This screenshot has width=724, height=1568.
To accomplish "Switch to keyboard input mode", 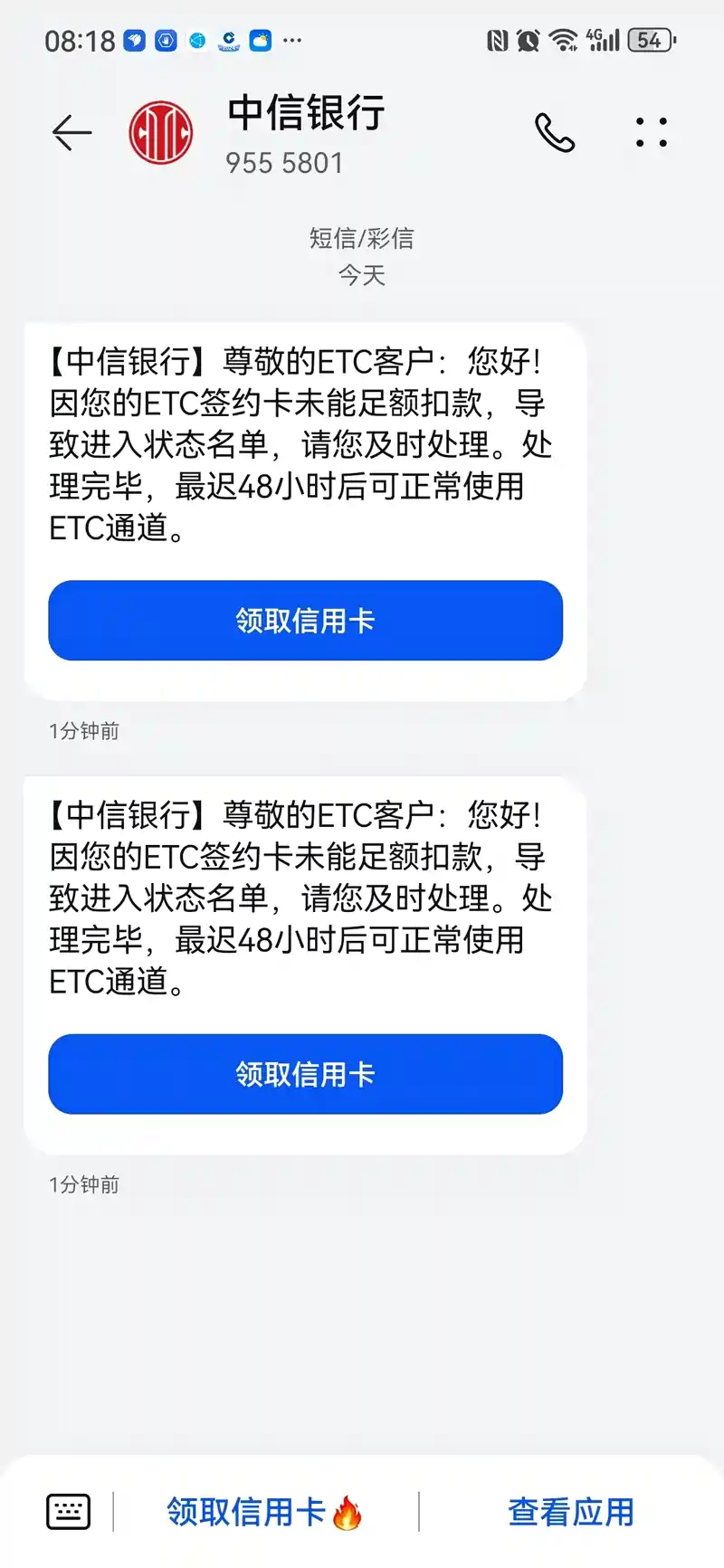I will tap(69, 1511).
